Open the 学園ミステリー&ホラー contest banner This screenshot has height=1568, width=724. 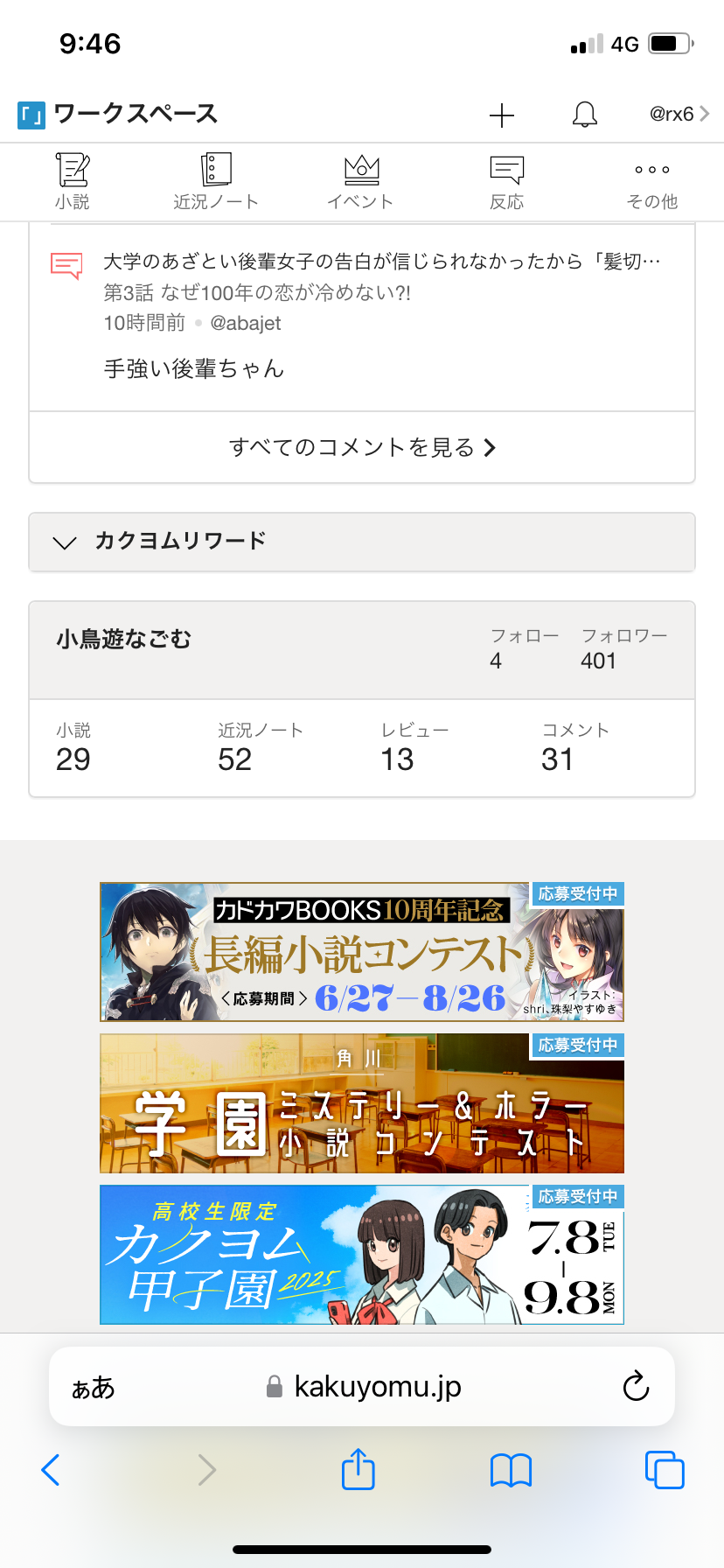(x=362, y=1103)
